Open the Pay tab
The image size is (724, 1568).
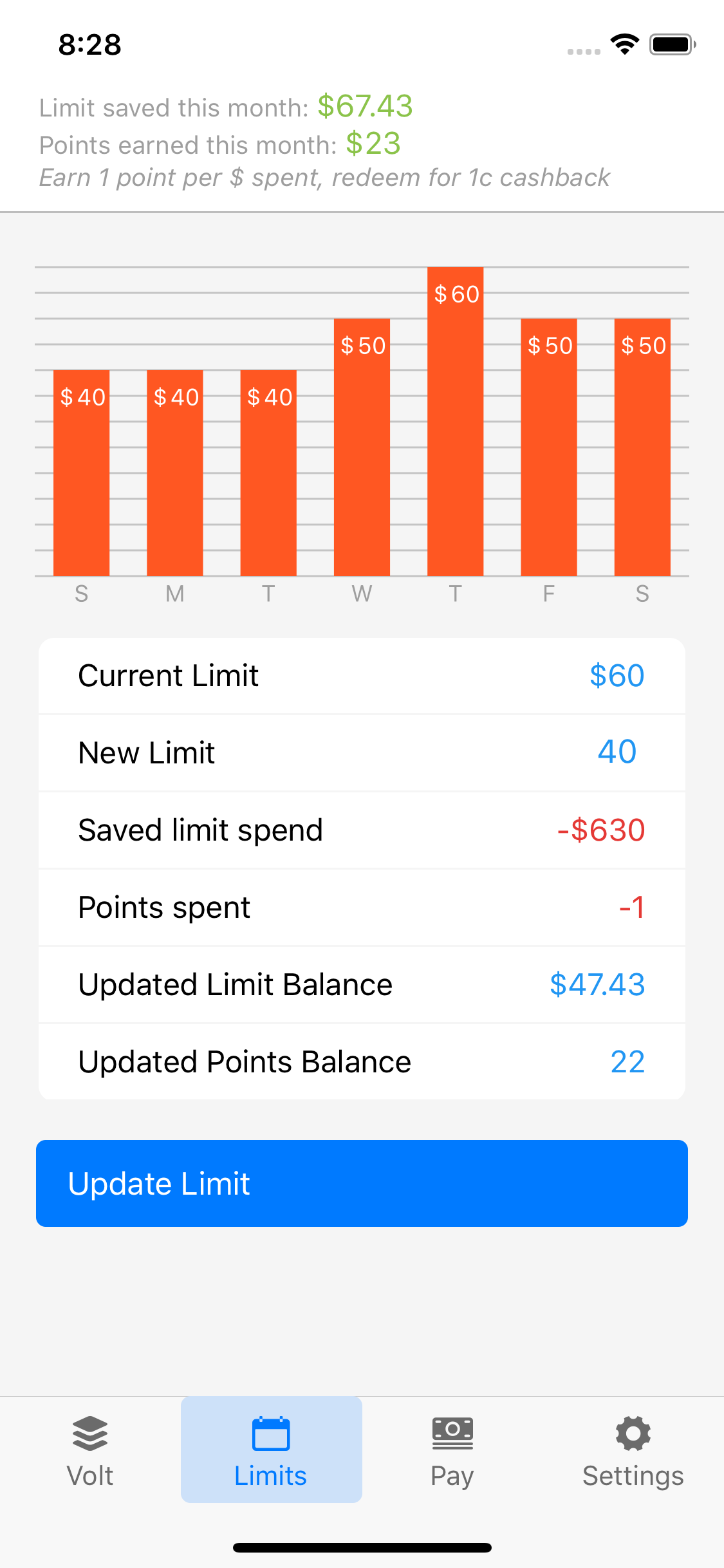tap(452, 1450)
